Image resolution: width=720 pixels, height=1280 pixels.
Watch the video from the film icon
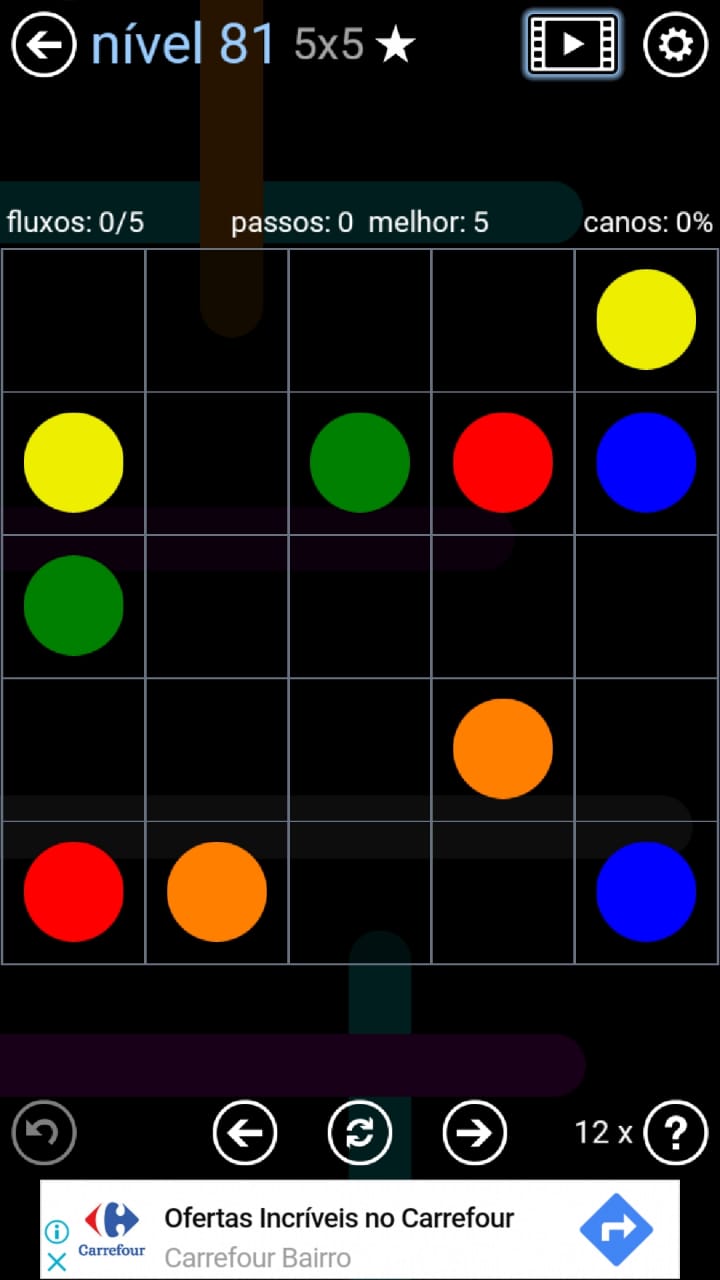point(572,44)
